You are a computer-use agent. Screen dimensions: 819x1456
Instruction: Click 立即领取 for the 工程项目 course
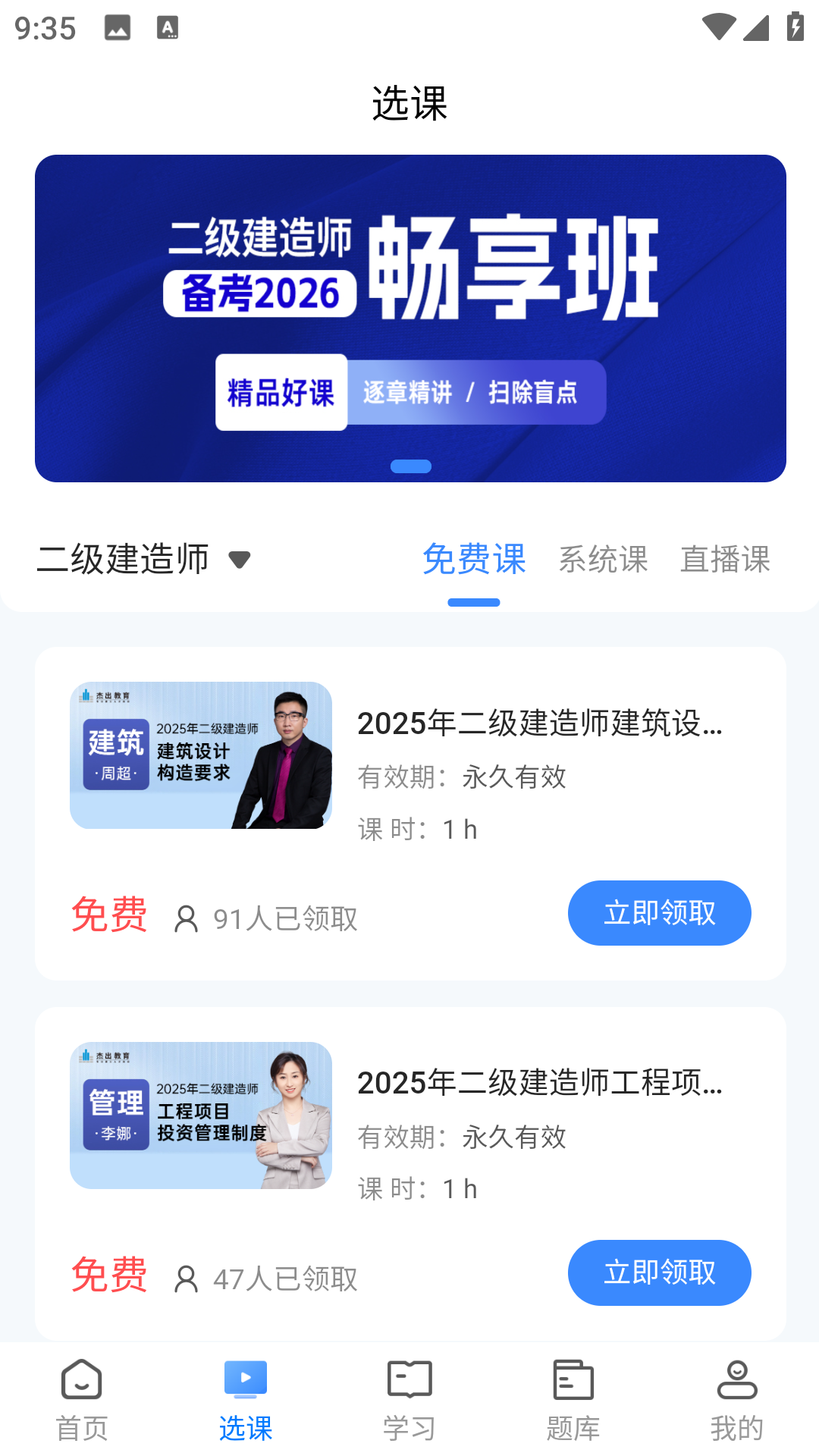click(x=659, y=1273)
